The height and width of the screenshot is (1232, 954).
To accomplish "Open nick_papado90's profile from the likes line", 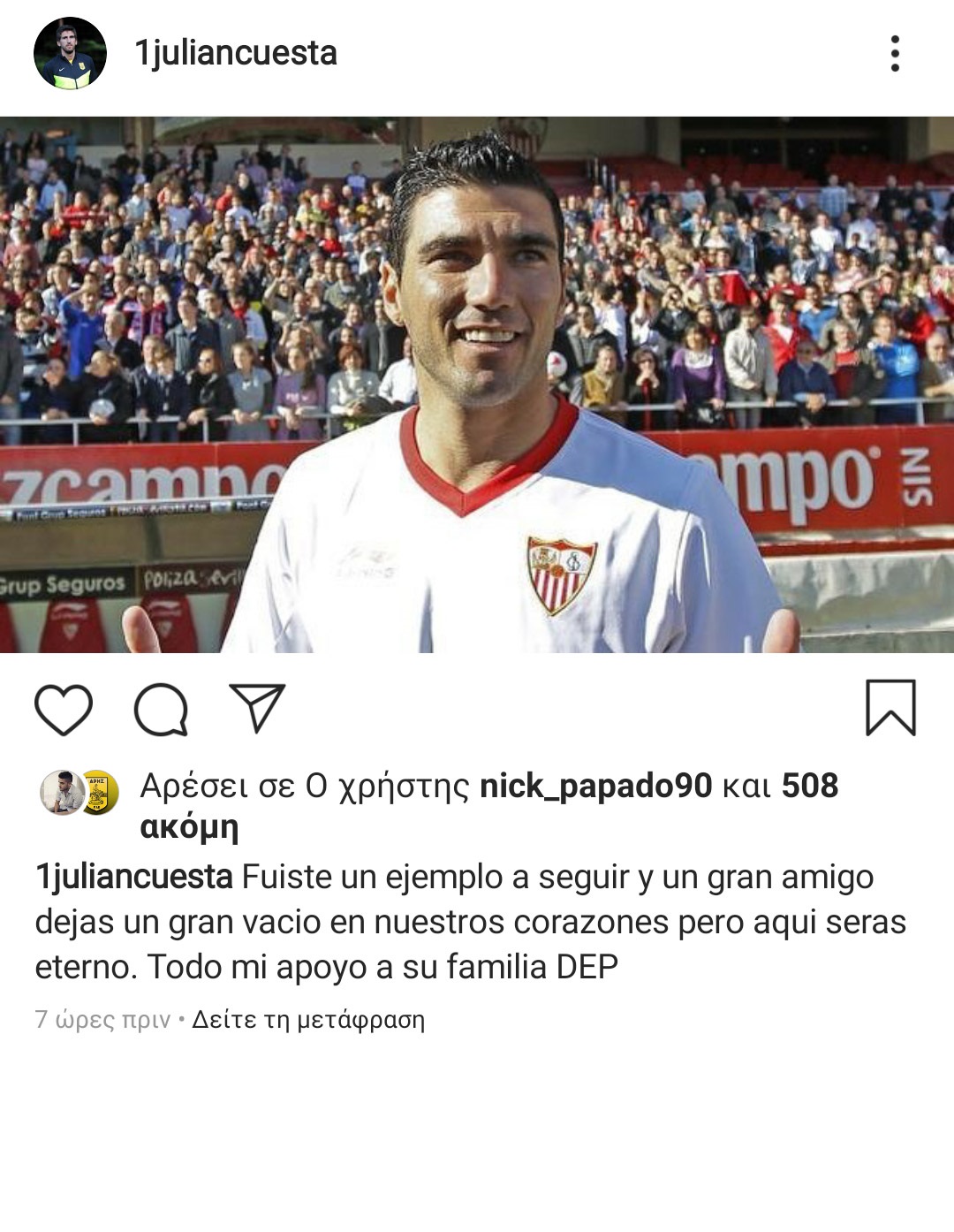I will (x=595, y=786).
